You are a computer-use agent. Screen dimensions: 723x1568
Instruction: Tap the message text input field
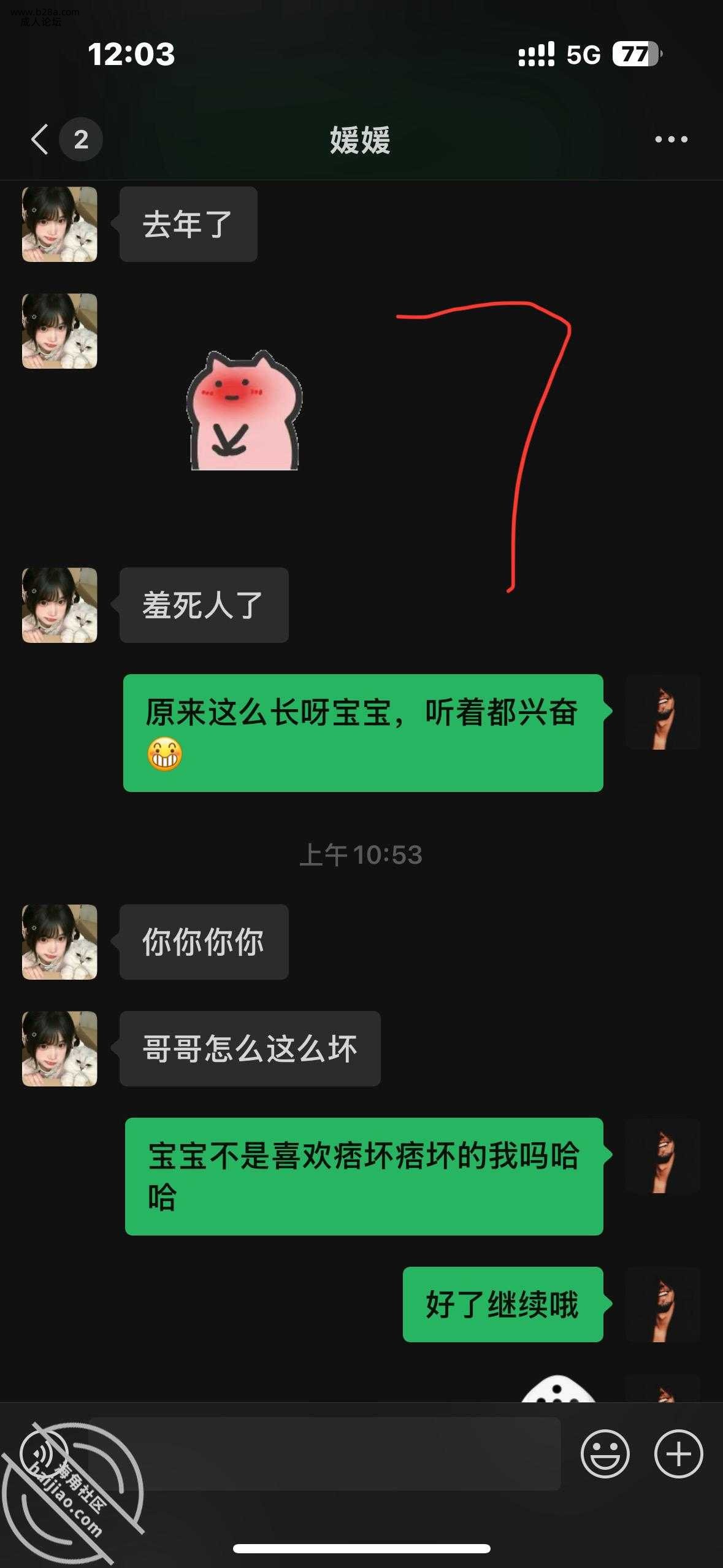[x=325, y=1453]
